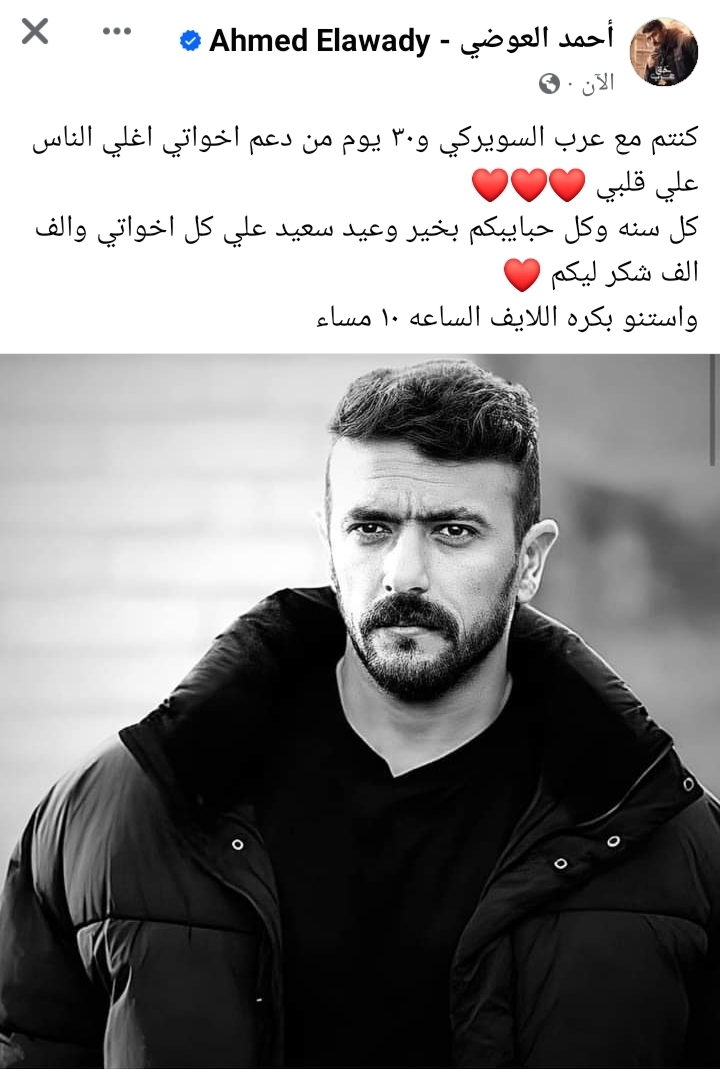Open Ahmed Elawady's profile name link
Screen dimensions: 720x1069
pyautogui.click(x=400, y=42)
